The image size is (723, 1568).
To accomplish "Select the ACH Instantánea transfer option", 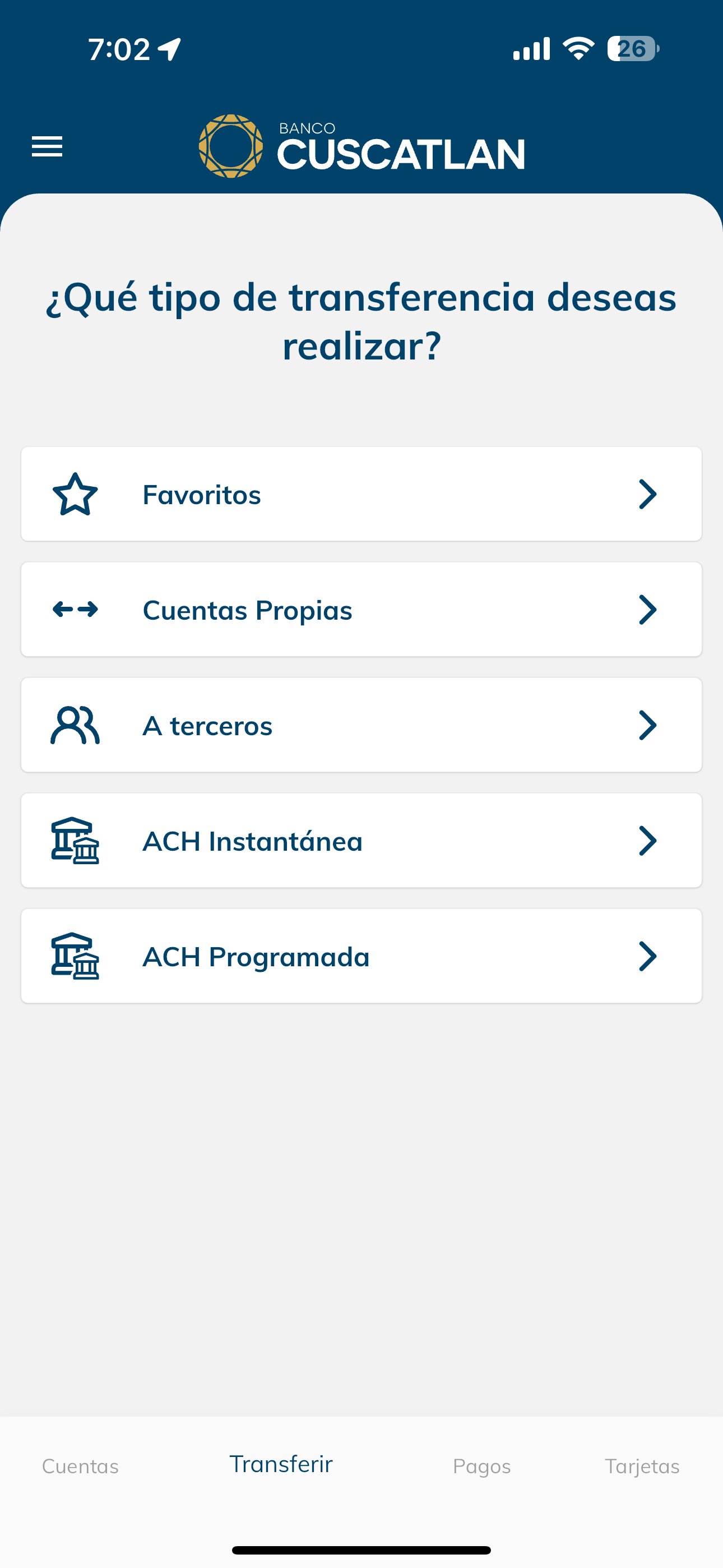I will 361,840.
